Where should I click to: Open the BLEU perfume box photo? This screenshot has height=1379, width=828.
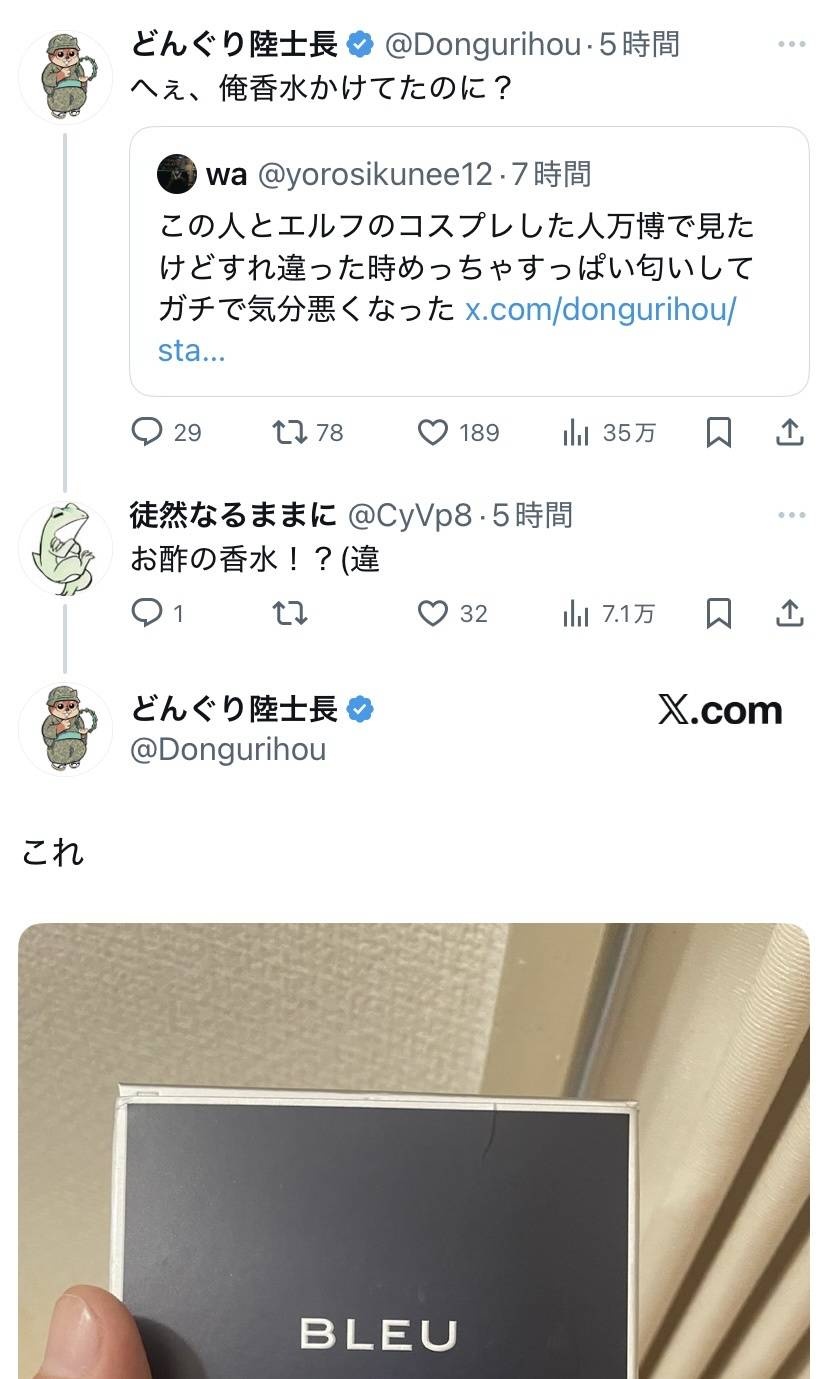pos(414,1150)
